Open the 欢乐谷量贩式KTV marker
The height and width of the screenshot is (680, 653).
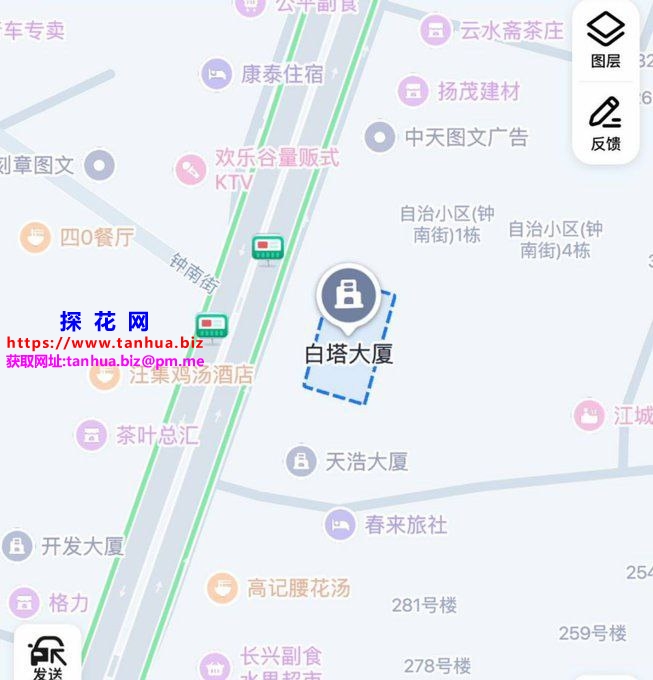pyautogui.click(x=191, y=170)
